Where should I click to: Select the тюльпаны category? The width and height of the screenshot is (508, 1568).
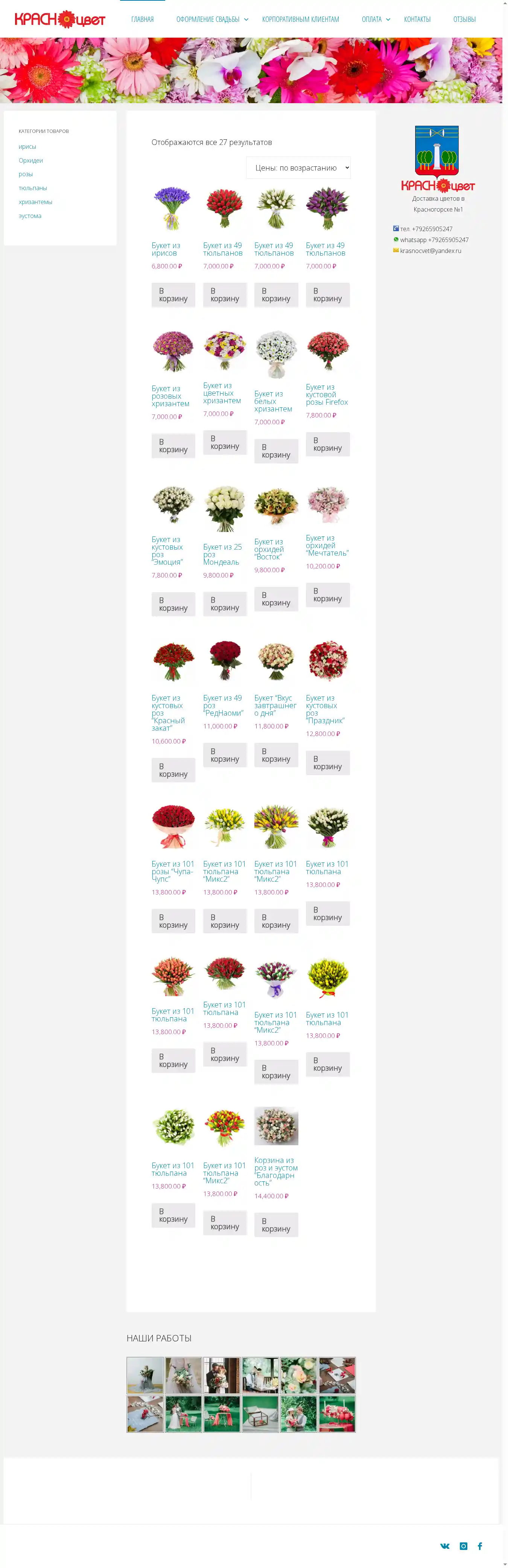click(x=32, y=188)
